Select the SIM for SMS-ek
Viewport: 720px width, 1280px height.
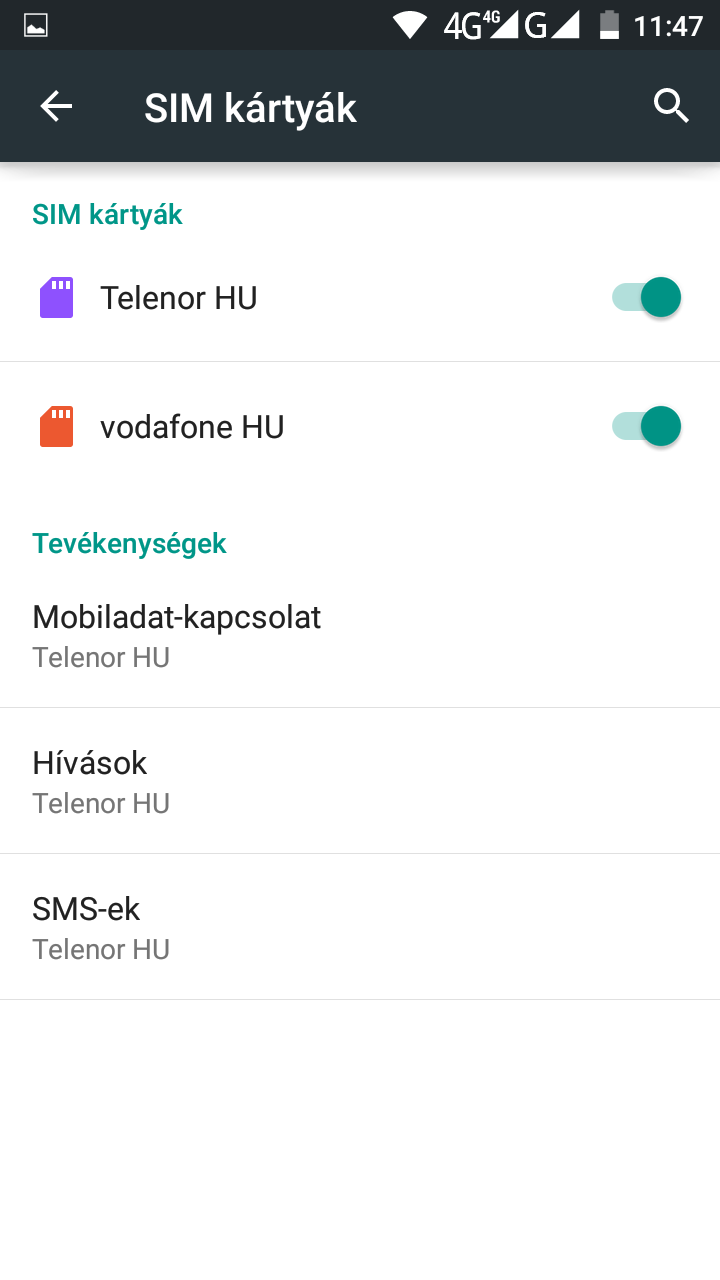point(360,927)
